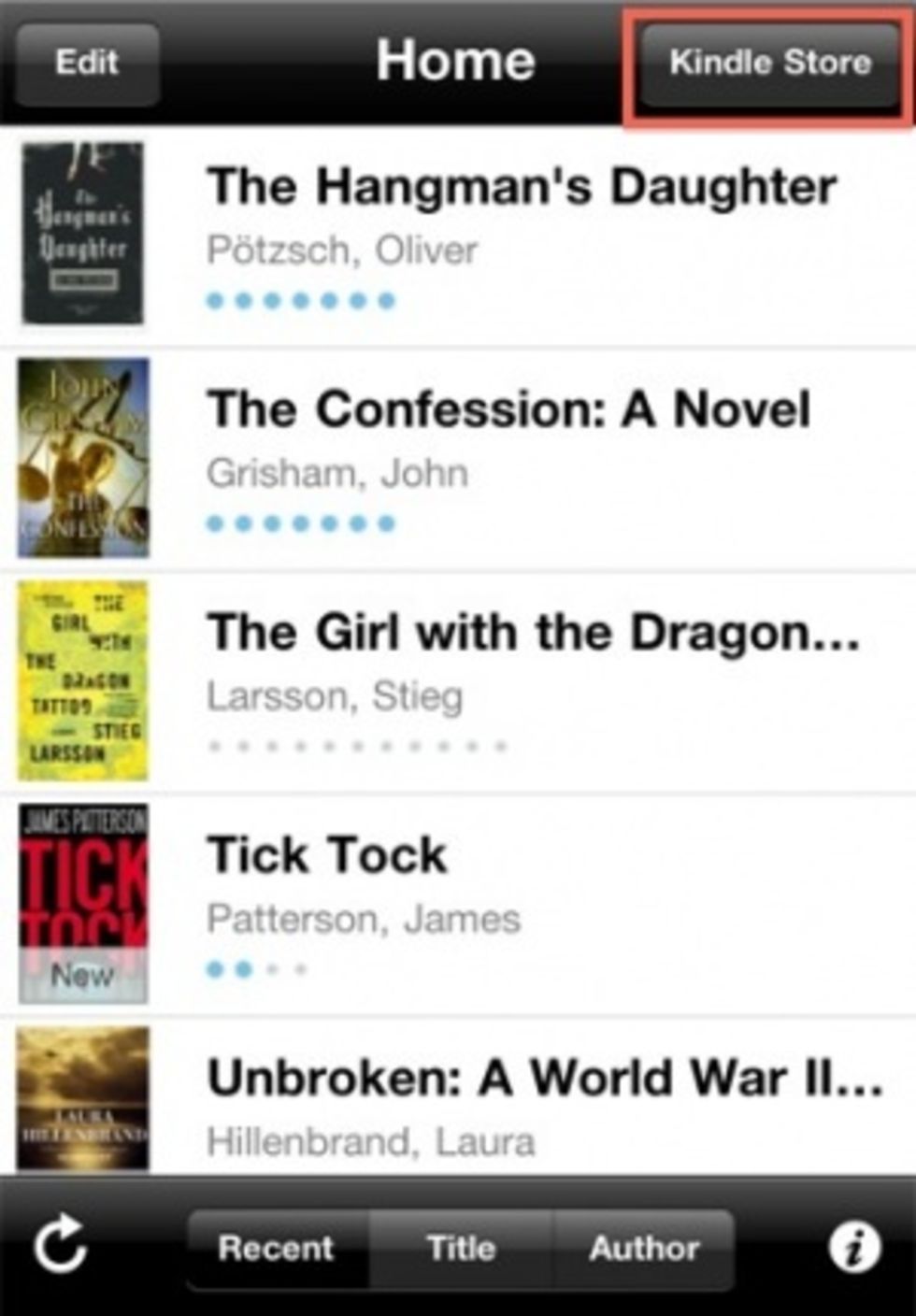
Task: Sort books by Recent
Action: point(276,1248)
